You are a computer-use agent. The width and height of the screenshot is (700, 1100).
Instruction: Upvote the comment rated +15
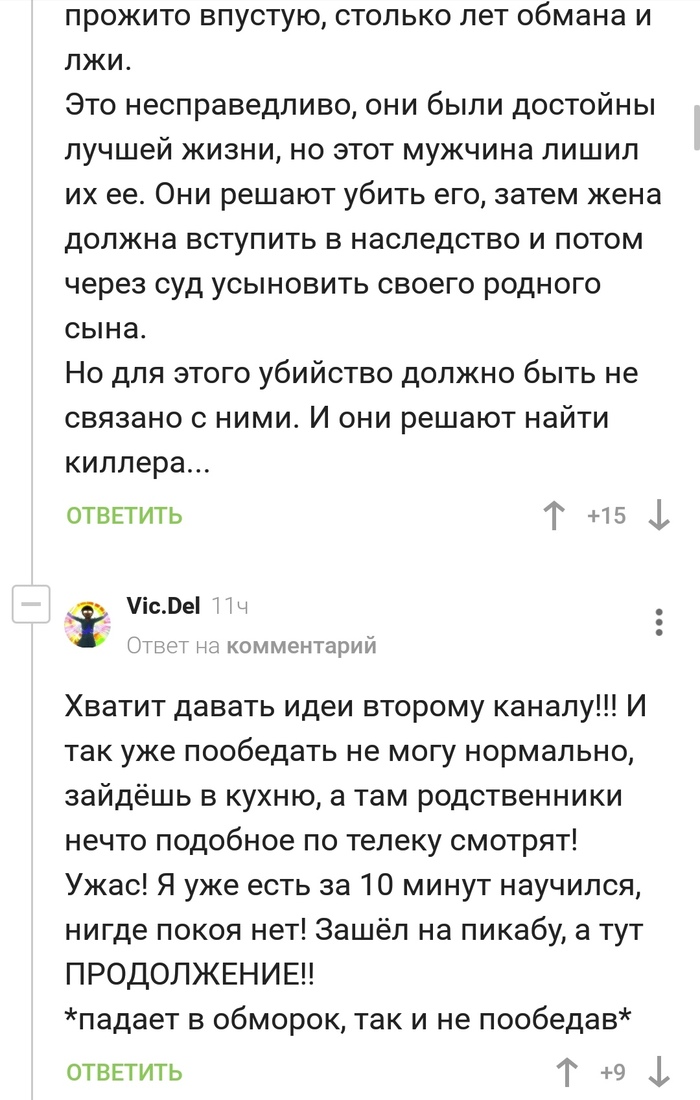click(554, 516)
